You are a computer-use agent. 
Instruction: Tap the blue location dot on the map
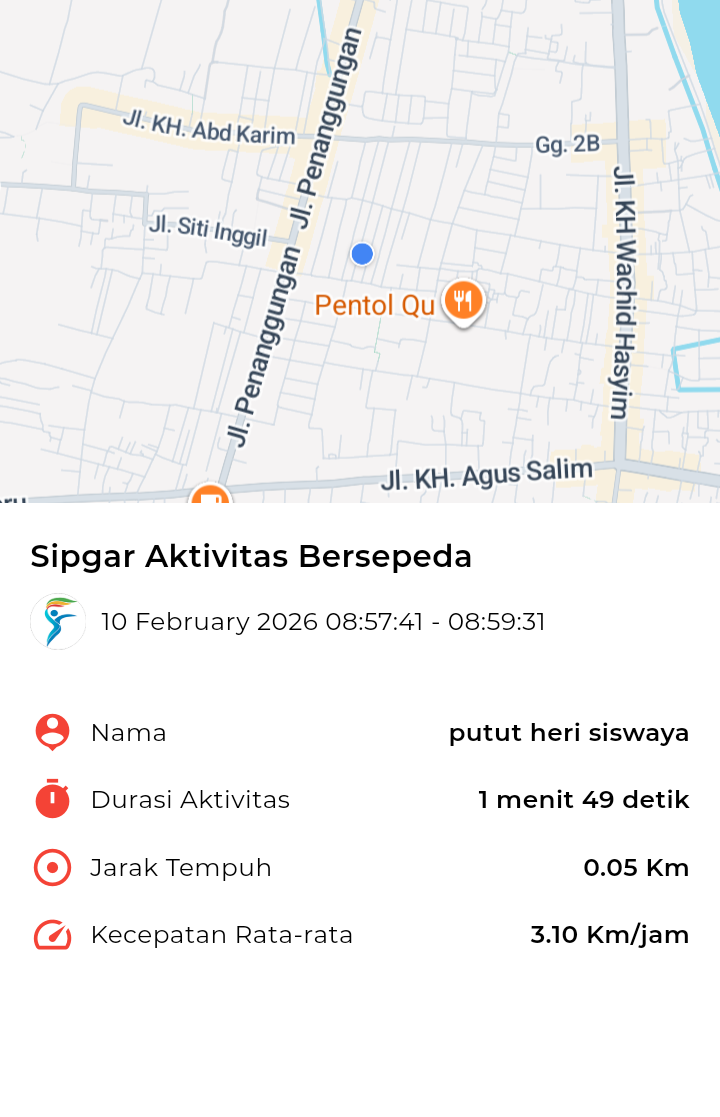tap(362, 254)
